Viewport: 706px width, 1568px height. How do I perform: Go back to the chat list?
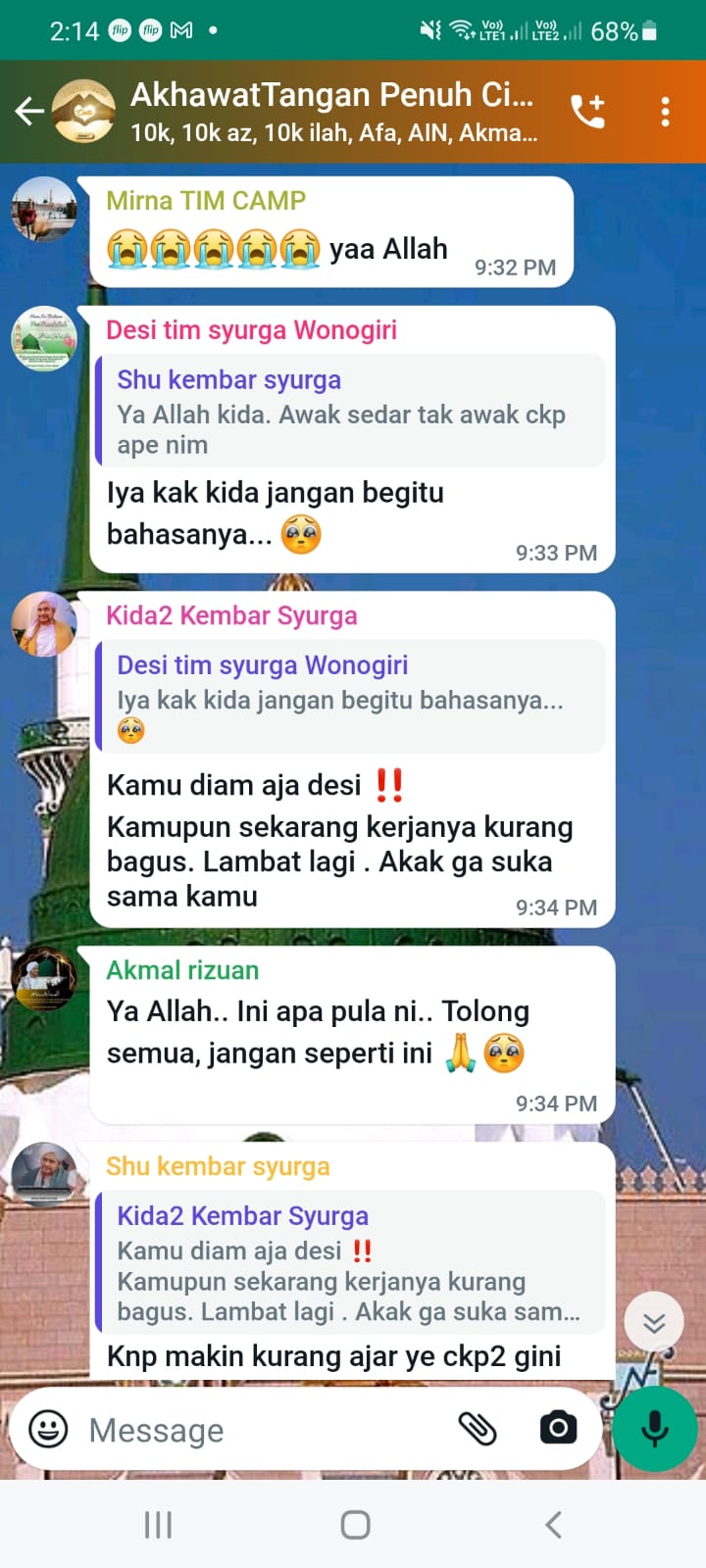[29, 112]
